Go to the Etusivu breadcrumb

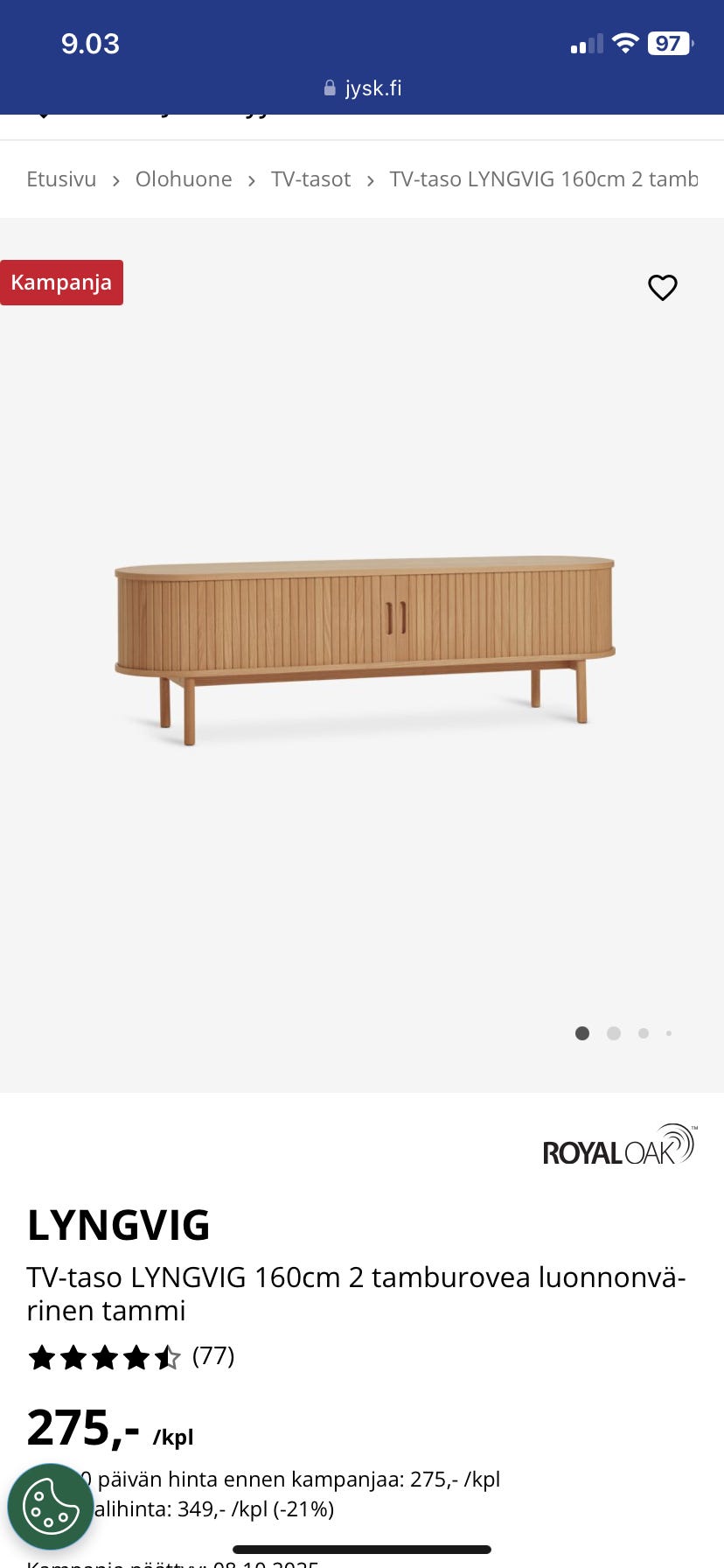pyautogui.click(x=61, y=179)
